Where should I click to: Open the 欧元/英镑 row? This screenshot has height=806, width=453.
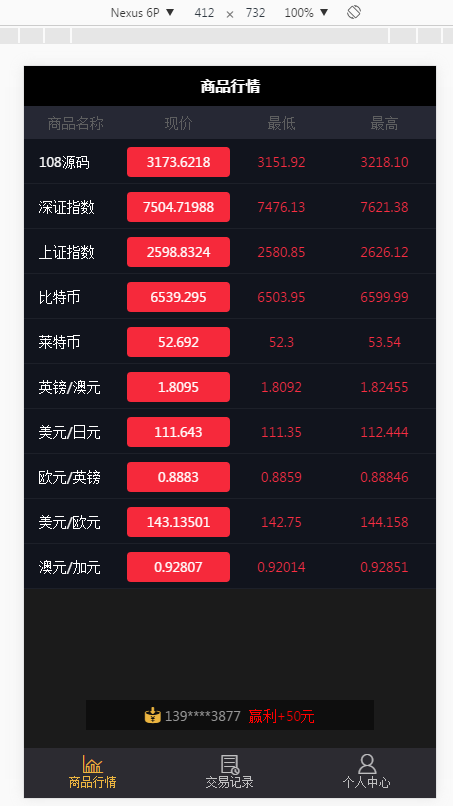click(x=230, y=477)
